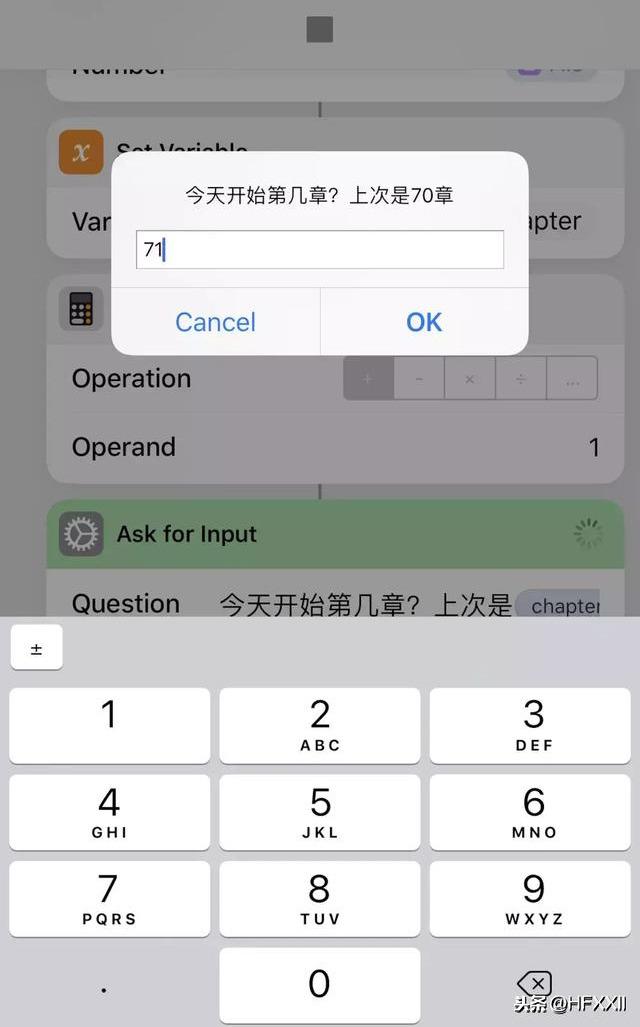Image resolution: width=640 pixels, height=1027 pixels.
Task: Type digit 1 on the keypad
Action: [109, 726]
